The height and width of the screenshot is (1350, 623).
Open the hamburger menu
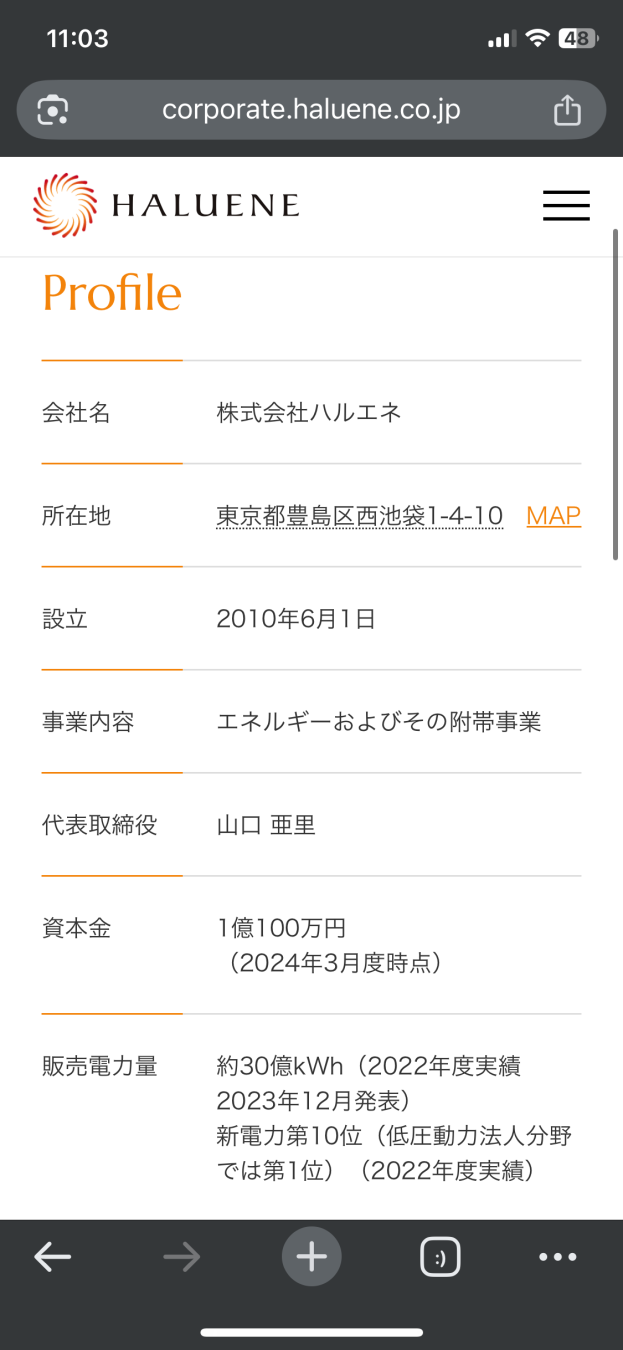click(x=566, y=205)
